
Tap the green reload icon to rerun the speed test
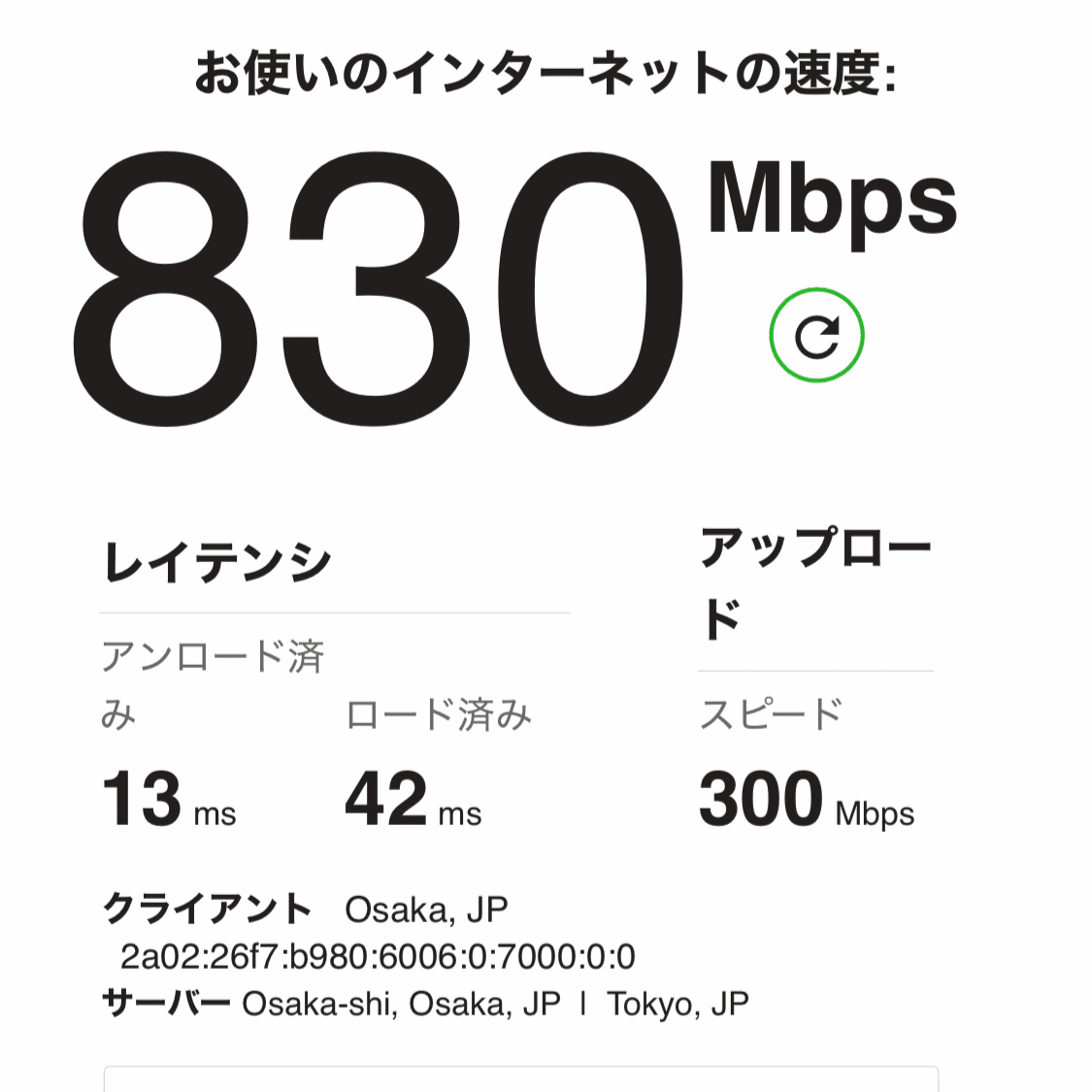[x=816, y=336]
